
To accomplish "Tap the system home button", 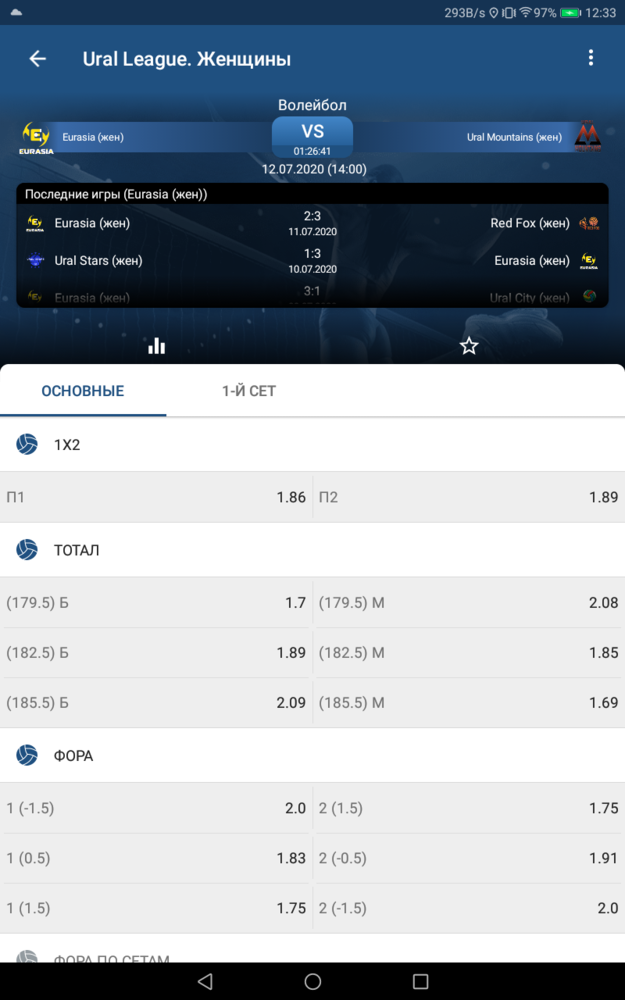I will (312, 981).
